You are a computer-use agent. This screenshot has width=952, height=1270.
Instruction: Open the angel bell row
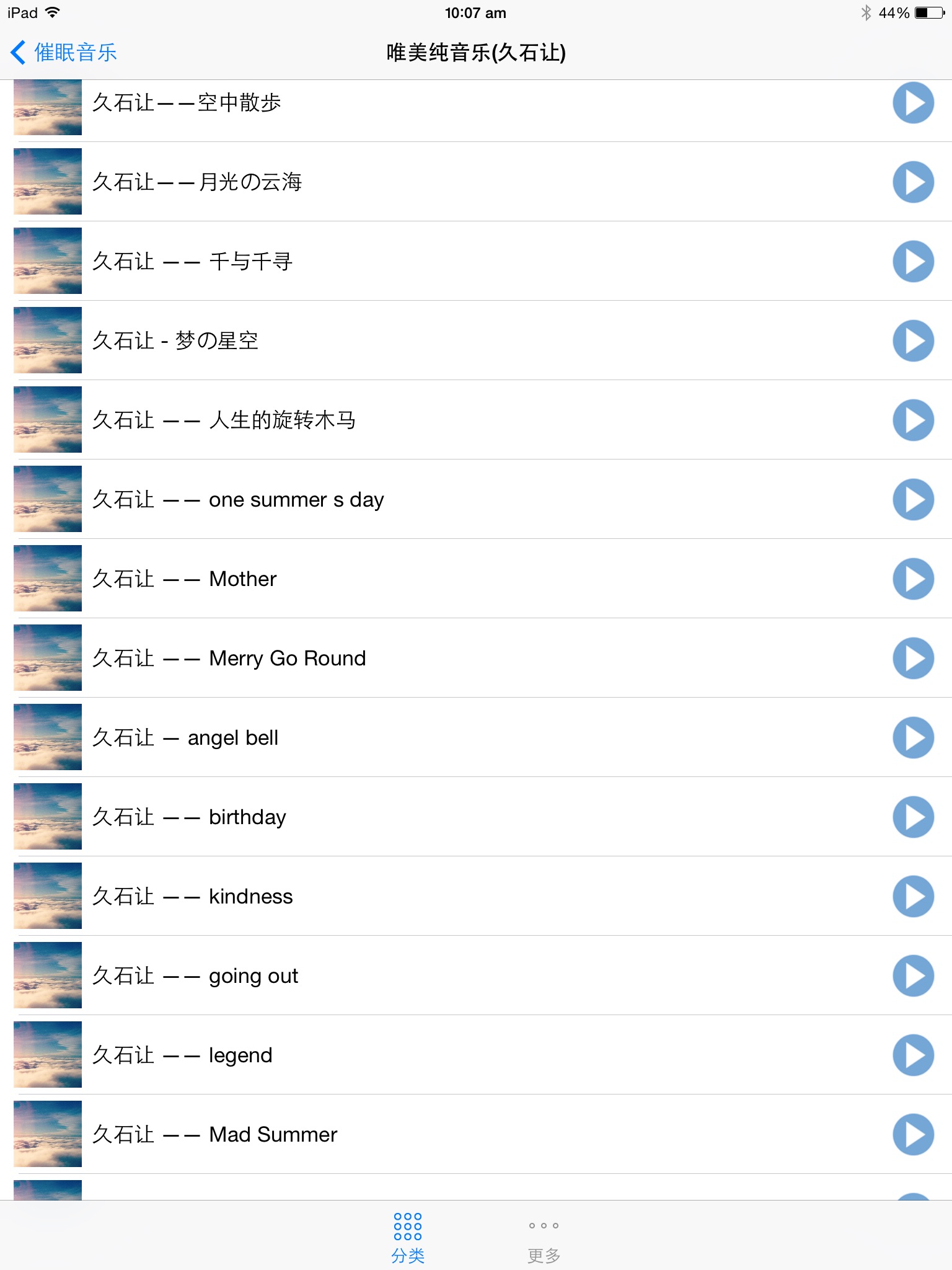coord(476,737)
